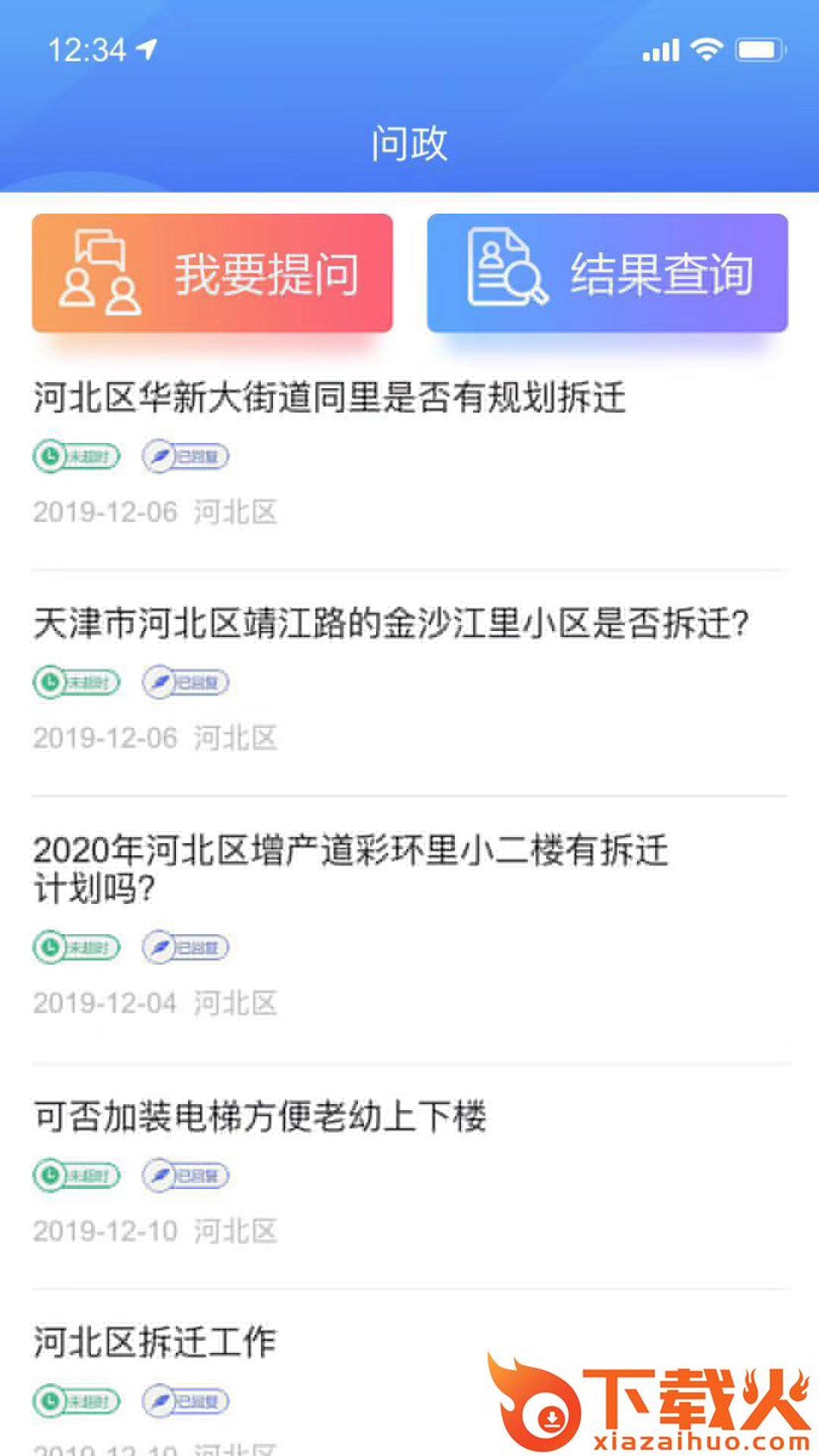Open the 河北区拆迁工作 question

(x=155, y=1342)
